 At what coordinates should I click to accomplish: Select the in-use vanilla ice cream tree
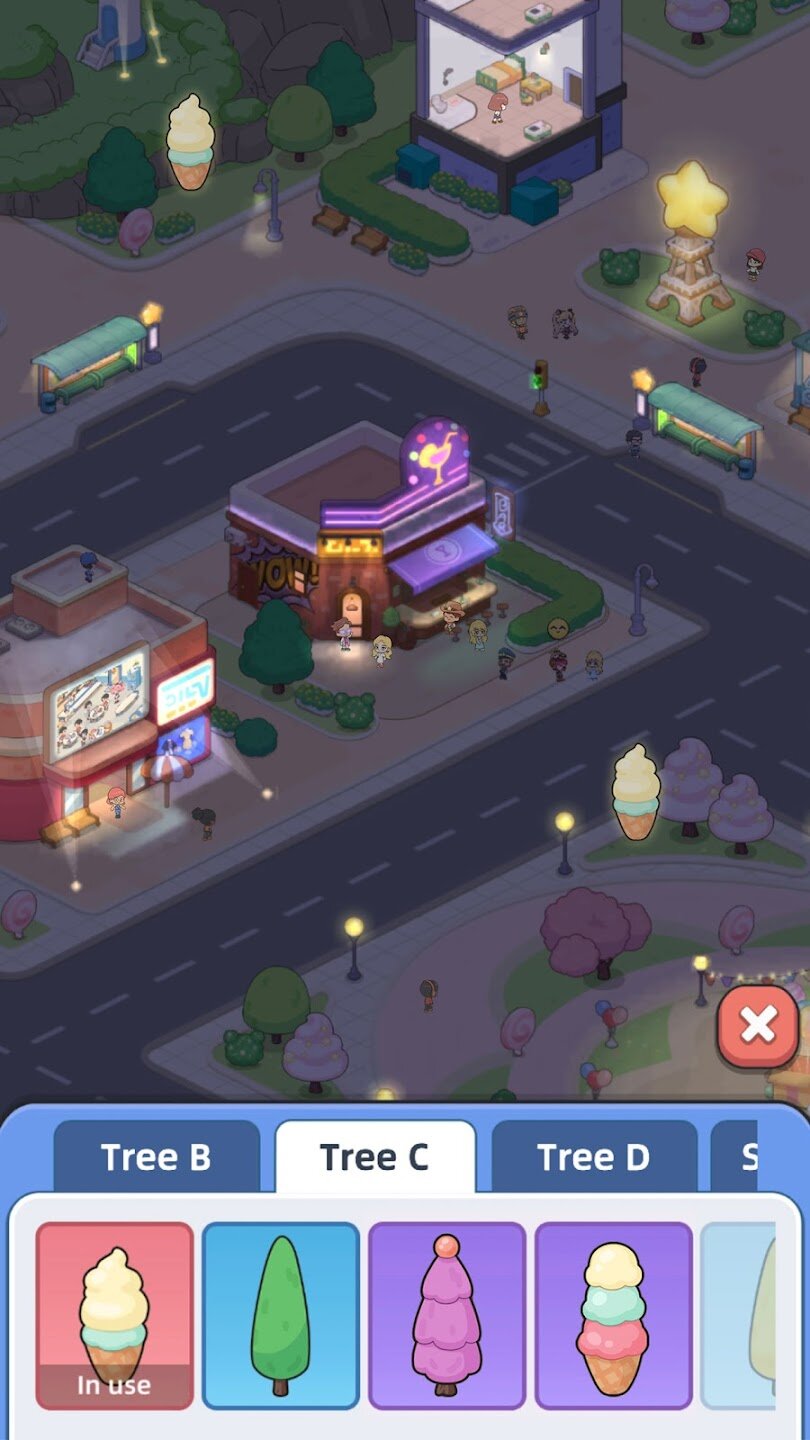(x=115, y=1314)
